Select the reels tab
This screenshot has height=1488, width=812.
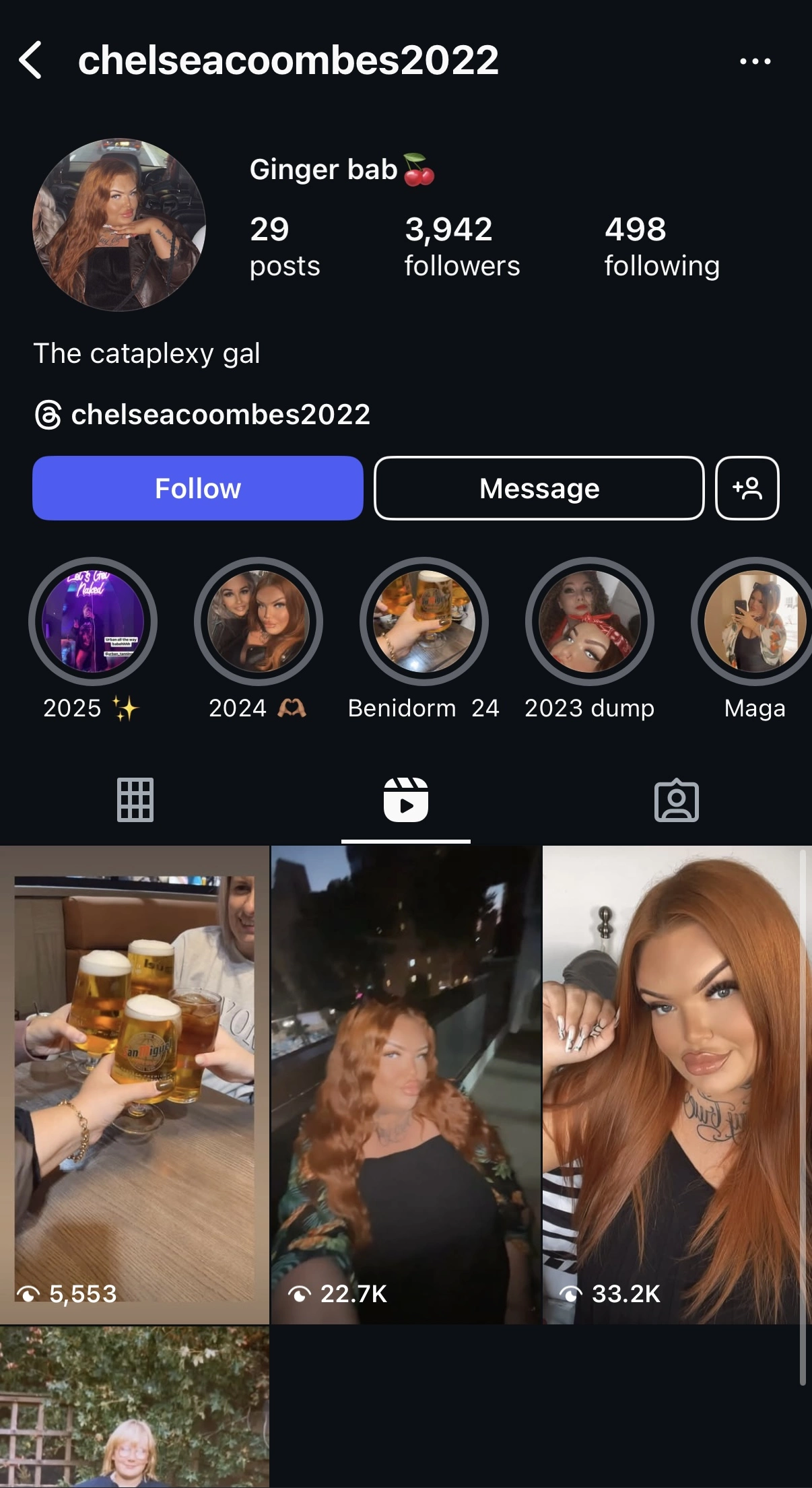tap(406, 800)
